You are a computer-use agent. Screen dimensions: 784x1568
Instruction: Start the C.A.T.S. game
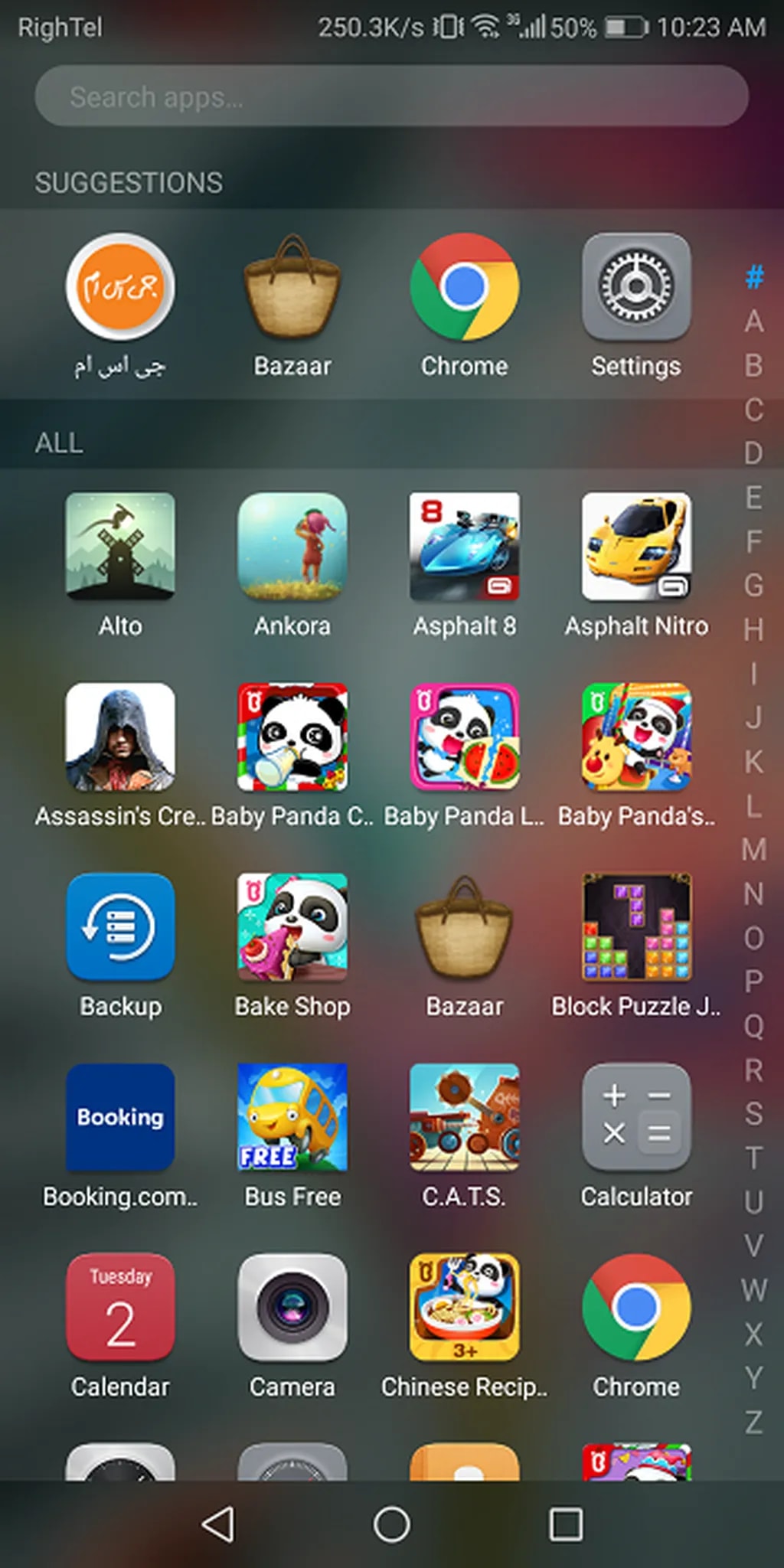pyautogui.click(x=464, y=1117)
